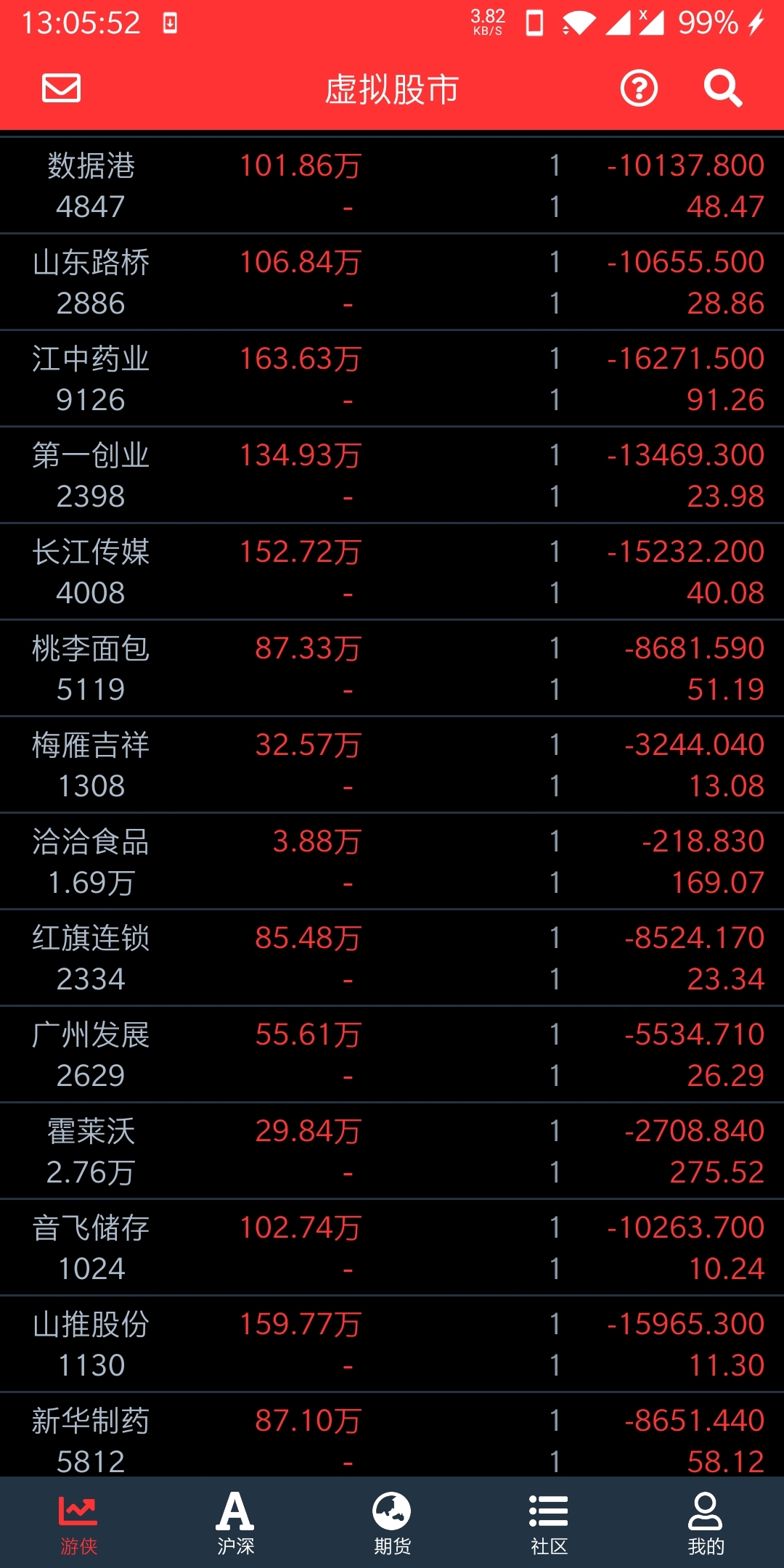Image resolution: width=784 pixels, height=1568 pixels.
Task: View the 红旗连锁 stock row
Action: (392, 958)
